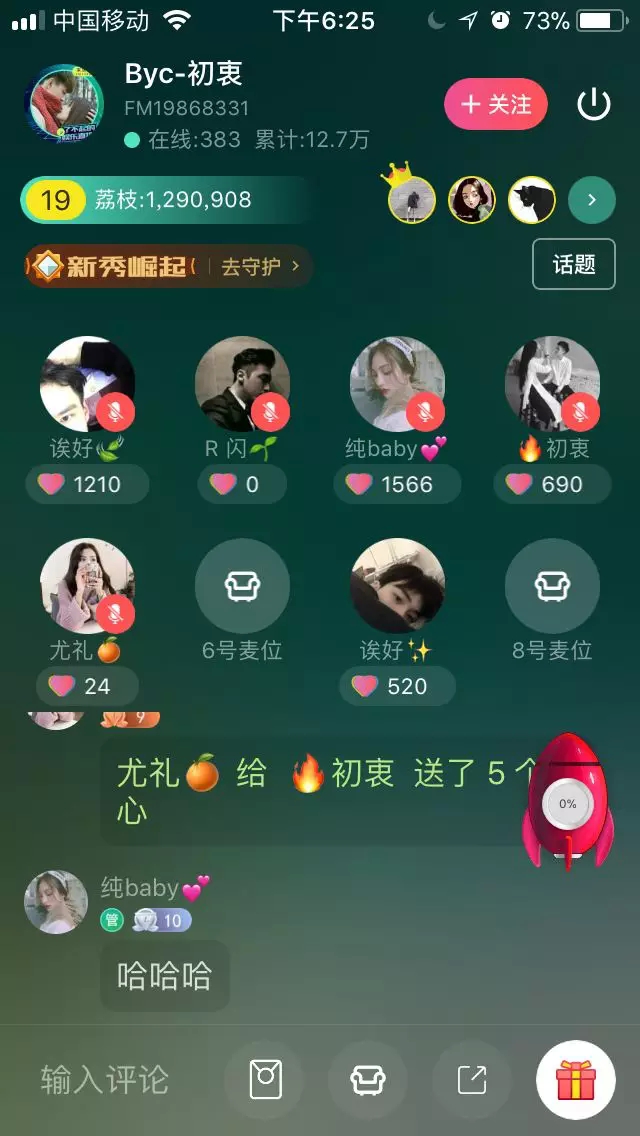Open the card icon beside comment field
Viewport: 640px width, 1136px height.
pos(265,1080)
